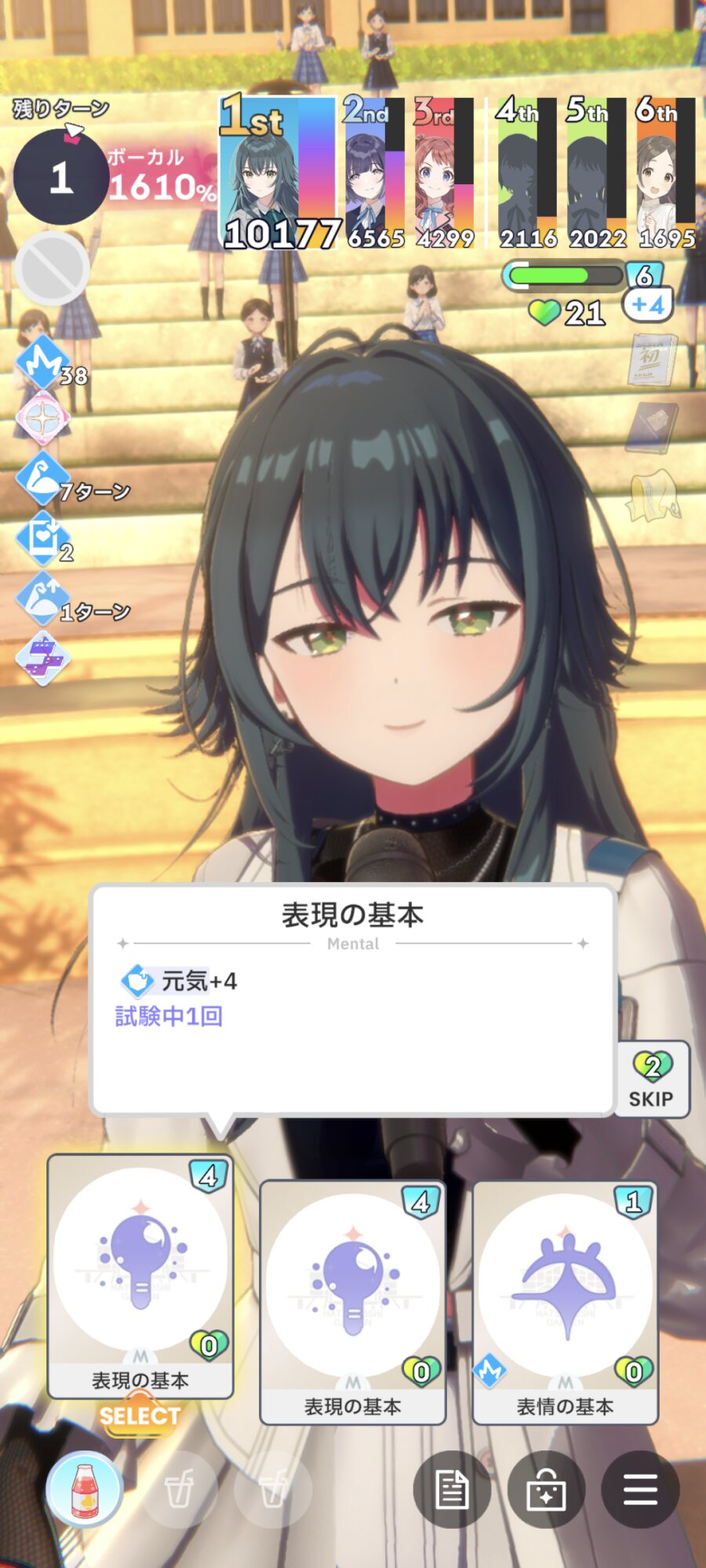
Task: Select the highlighted 表現の基本 card
Action: click(x=140, y=1276)
